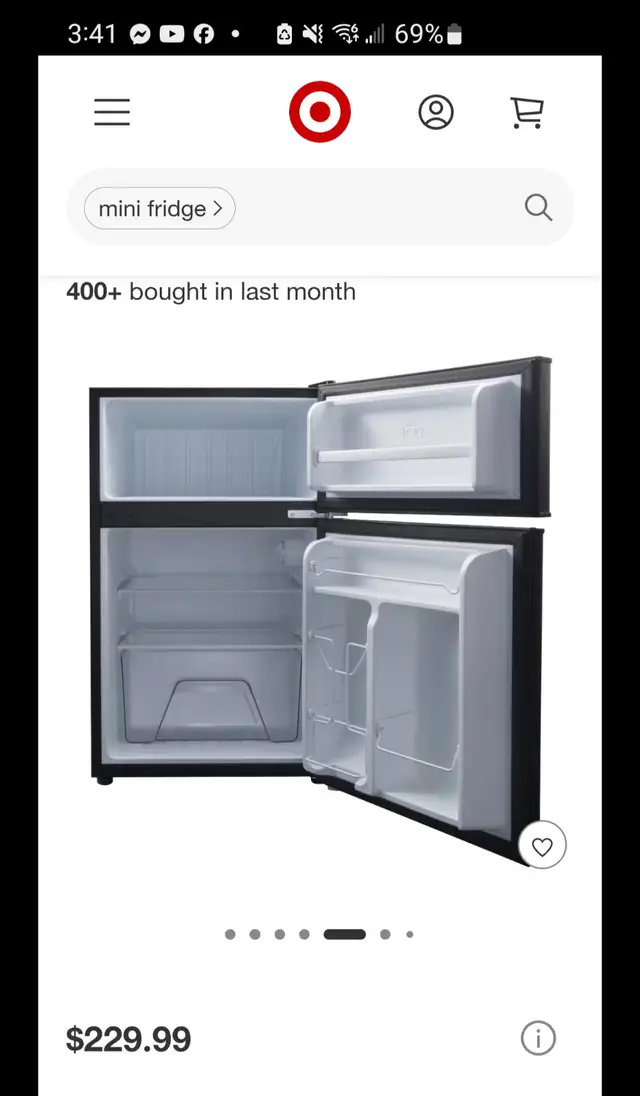Open the hamburger menu
Screen dimensions: 640x1096
click(x=112, y=112)
